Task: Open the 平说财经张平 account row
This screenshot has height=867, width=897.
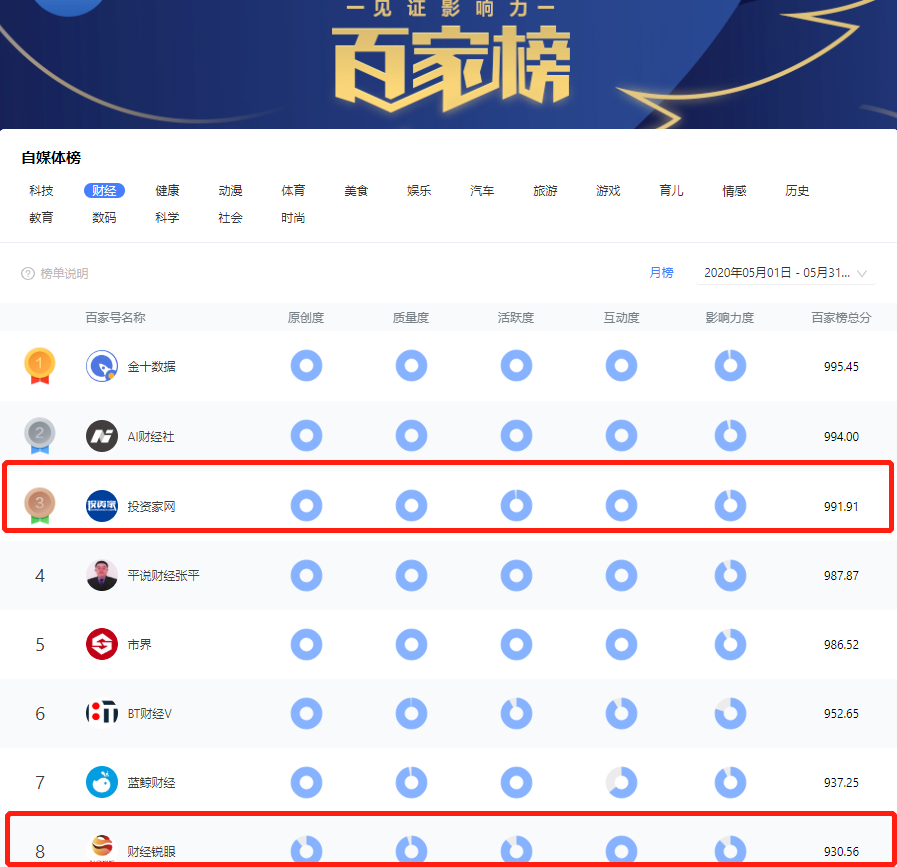Action: tap(163, 575)
